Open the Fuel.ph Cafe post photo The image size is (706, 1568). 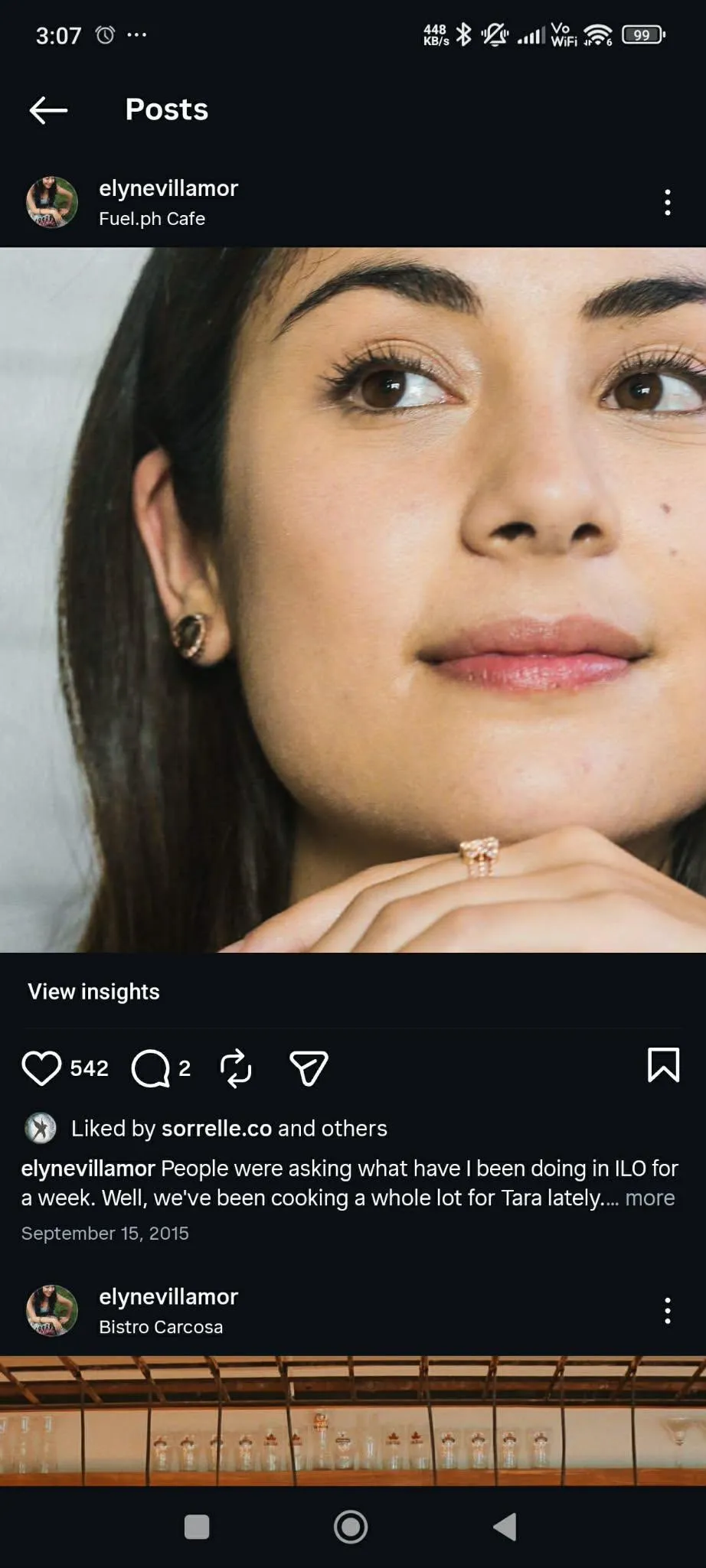point(353,599)
